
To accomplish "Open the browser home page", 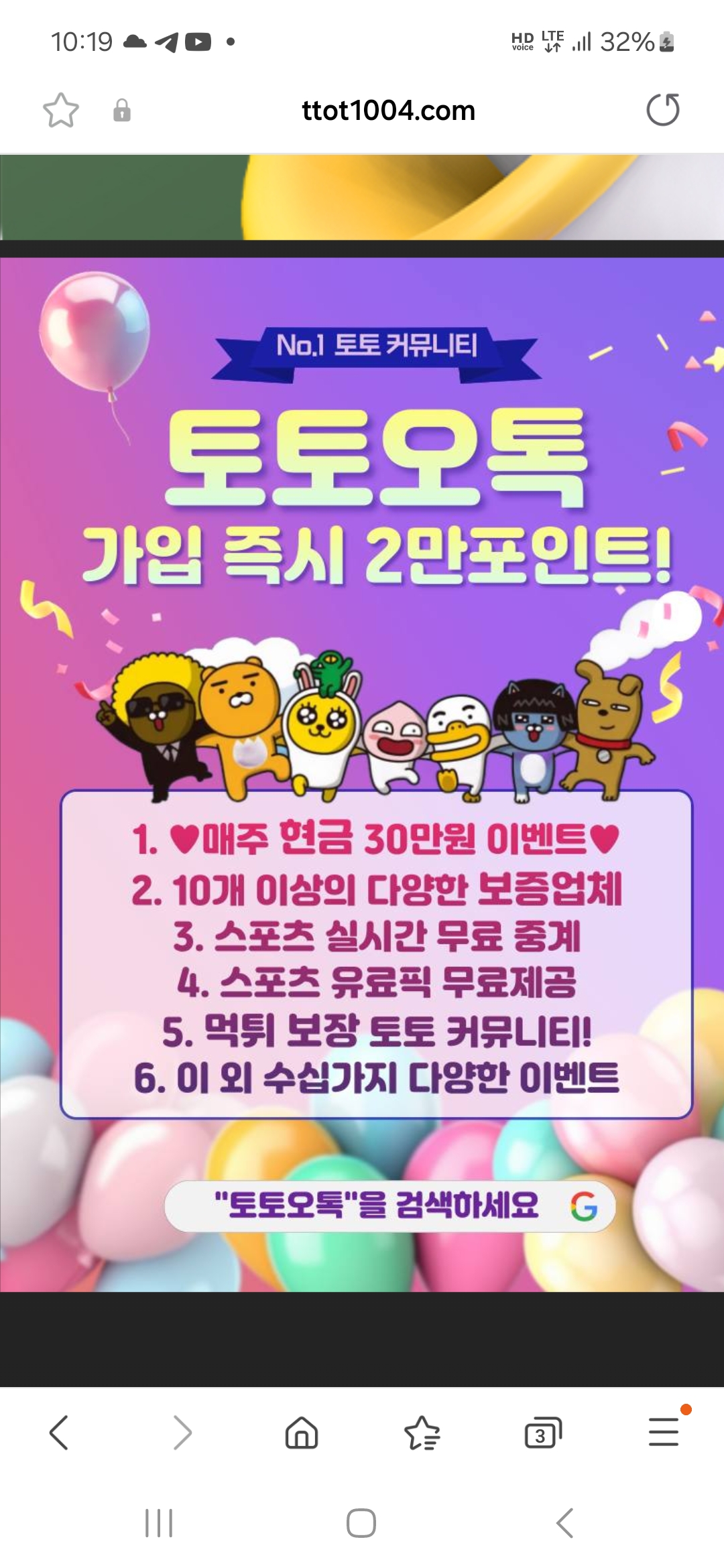I will pos(302,1433).
